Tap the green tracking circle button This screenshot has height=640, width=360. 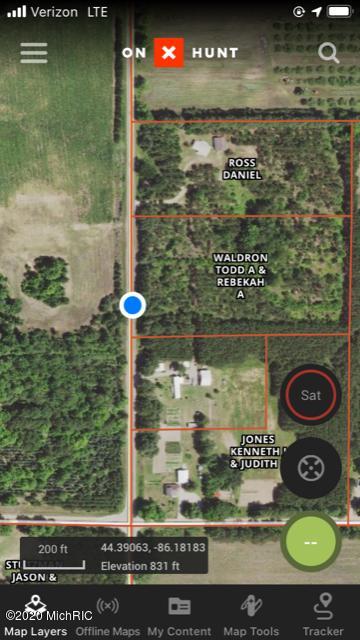(x=311, y=542)
